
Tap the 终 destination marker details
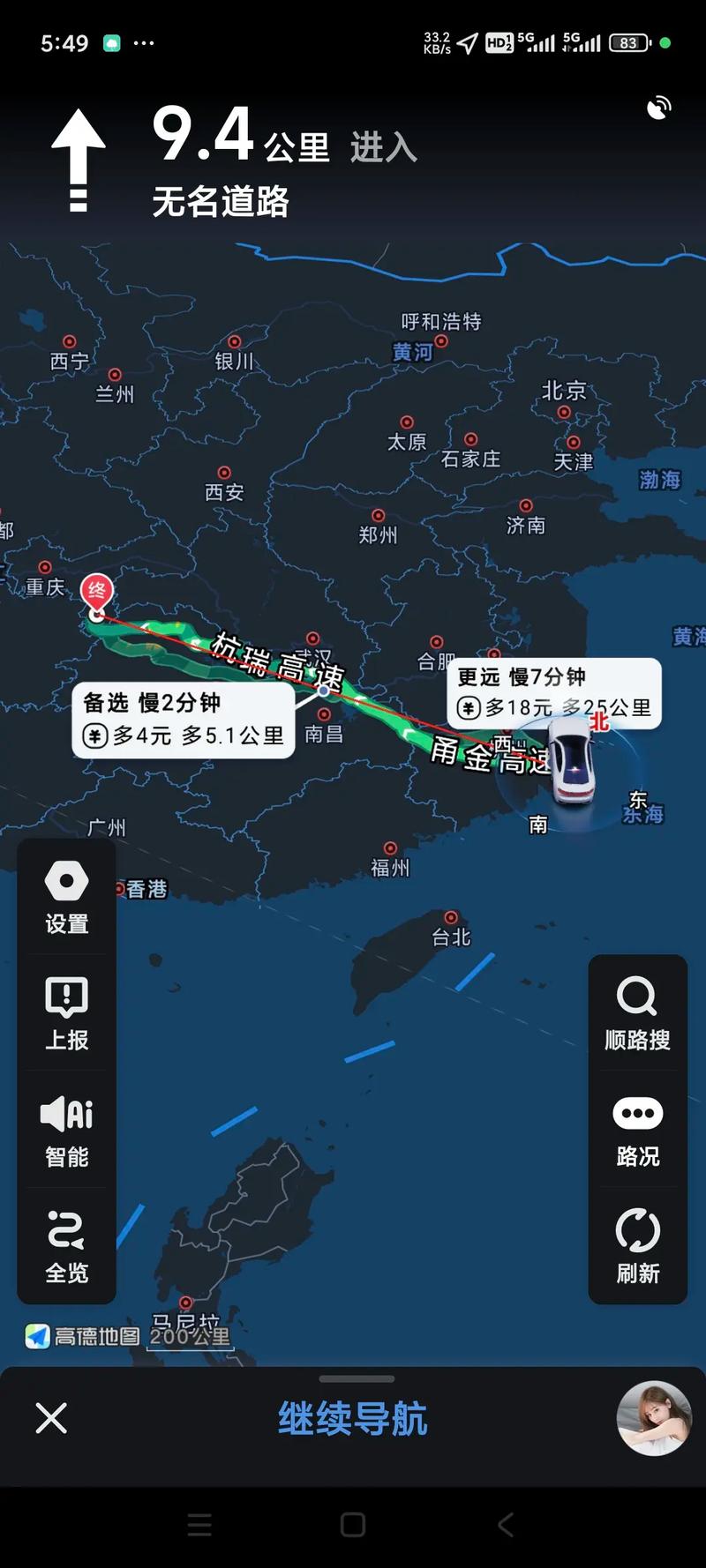coord(99,589)
